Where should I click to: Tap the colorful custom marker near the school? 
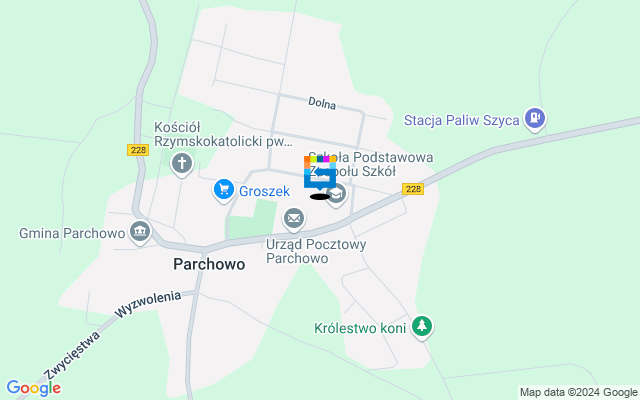pos(319,172)
